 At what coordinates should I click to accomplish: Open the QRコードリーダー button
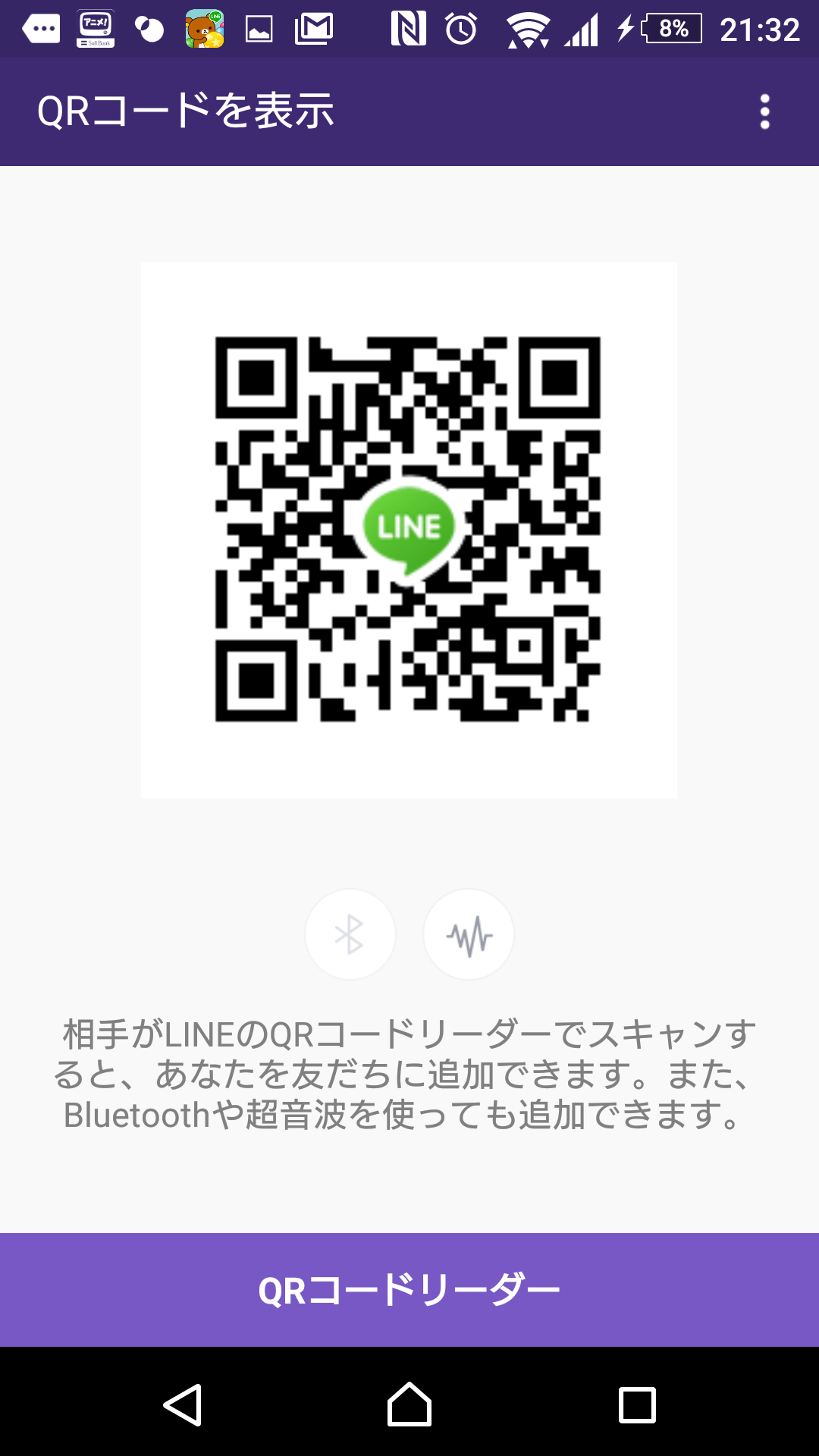409,1290
